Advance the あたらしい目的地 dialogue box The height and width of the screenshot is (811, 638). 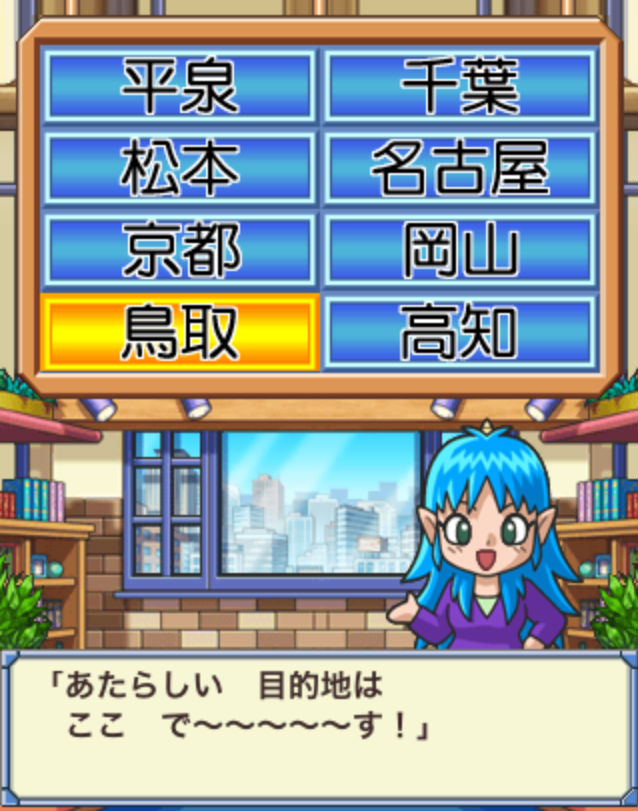(318, 727)
